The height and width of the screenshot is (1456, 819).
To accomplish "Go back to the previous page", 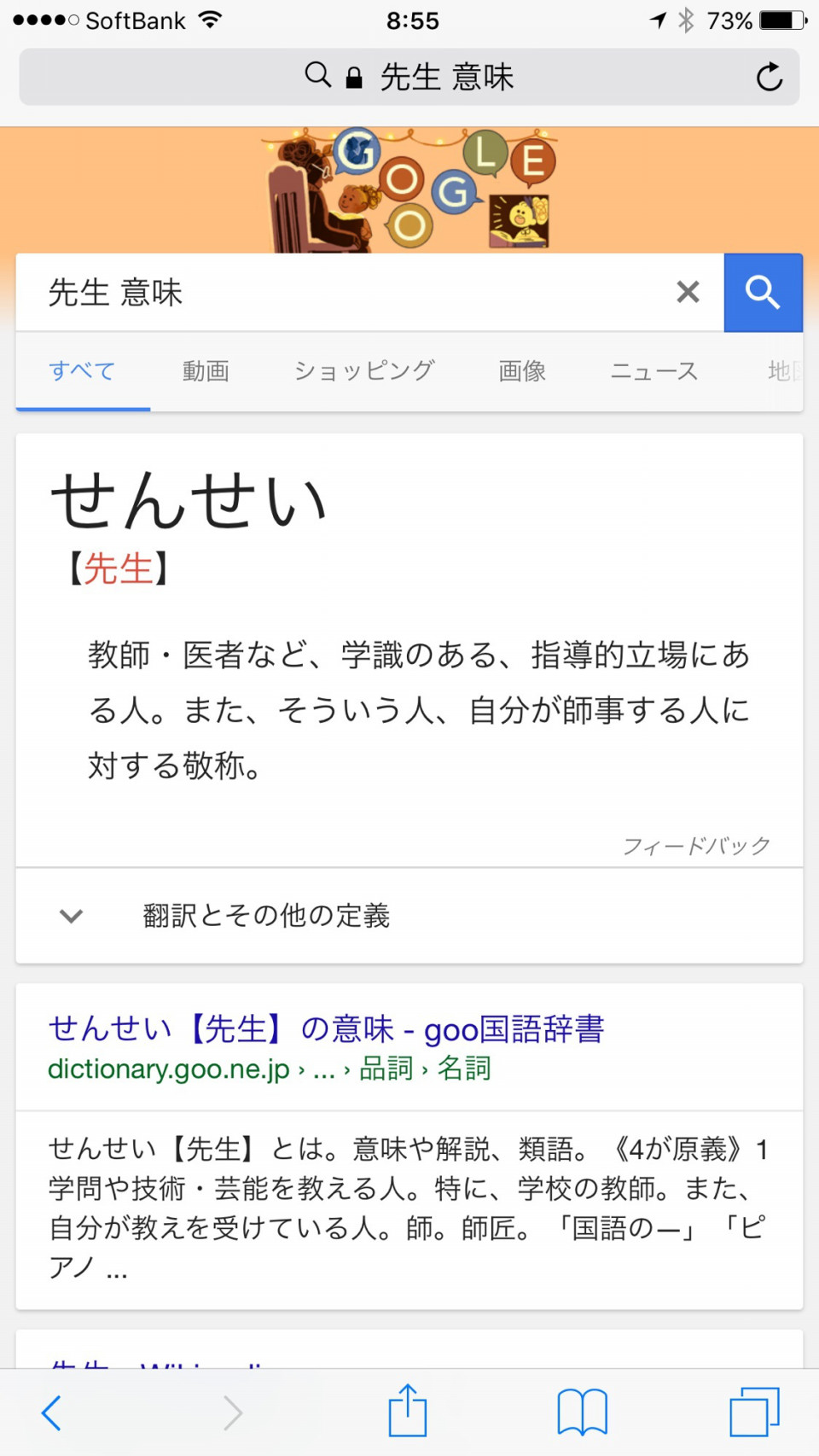I will coord(53,1412).
